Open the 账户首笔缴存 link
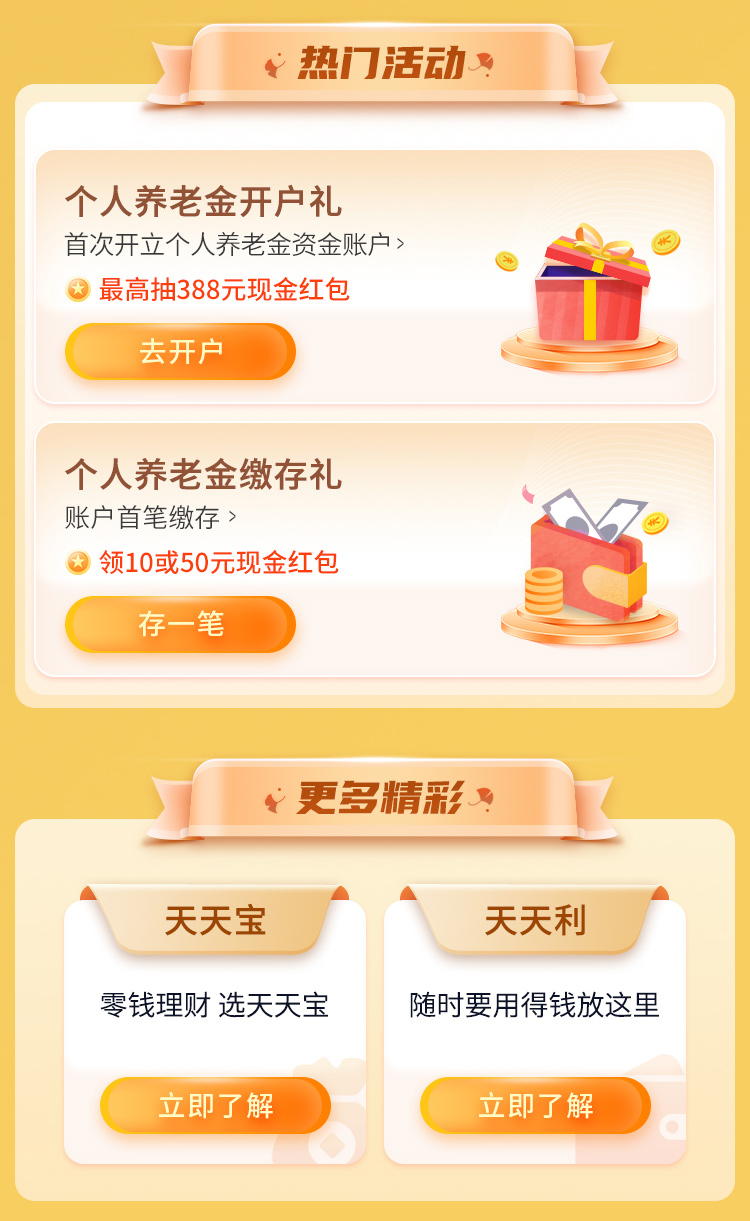The height and width of the screenshot is (1221, 750). pyautogui.click(x=150, y=517)
